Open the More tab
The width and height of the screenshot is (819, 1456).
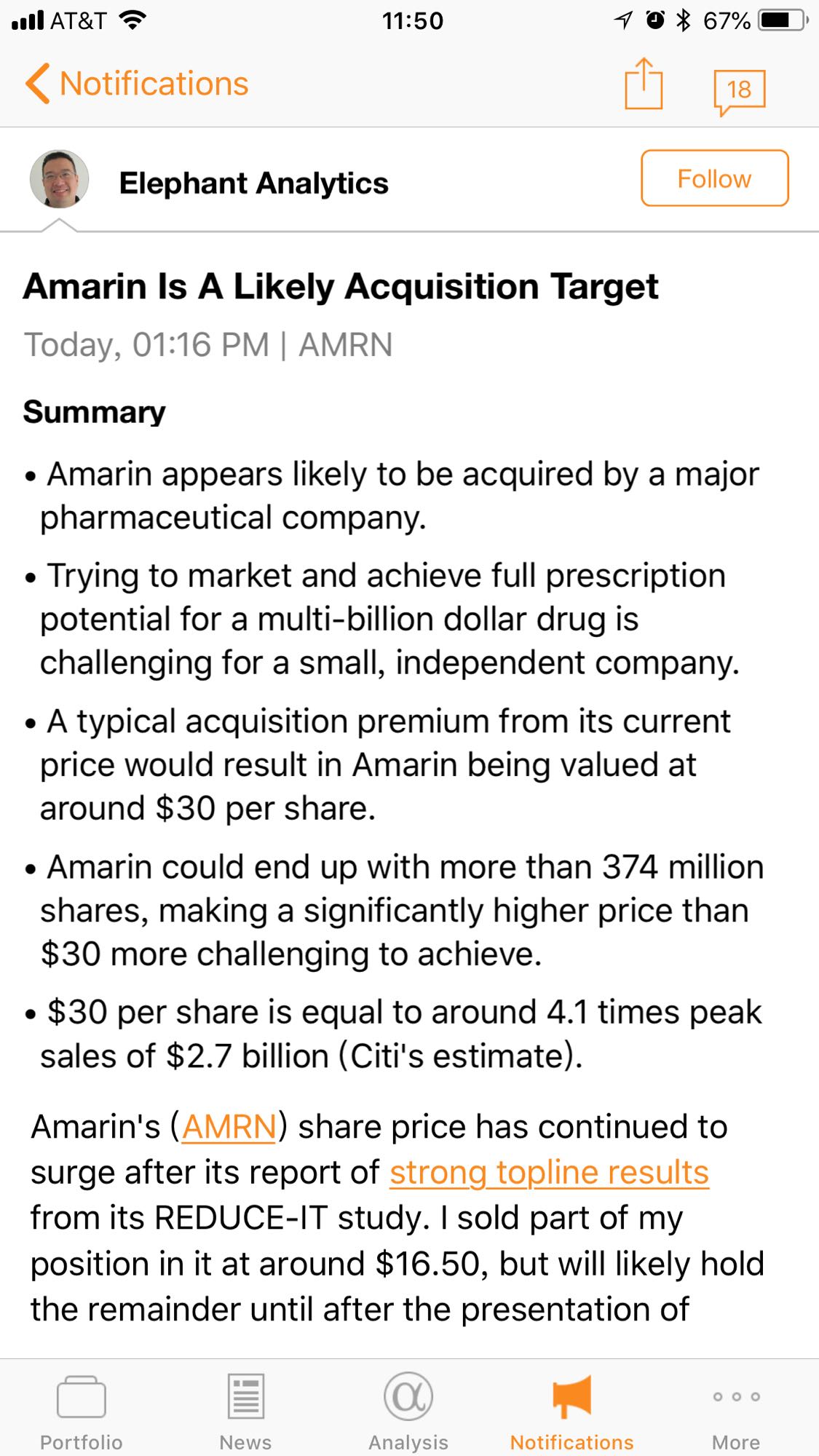736,1412
